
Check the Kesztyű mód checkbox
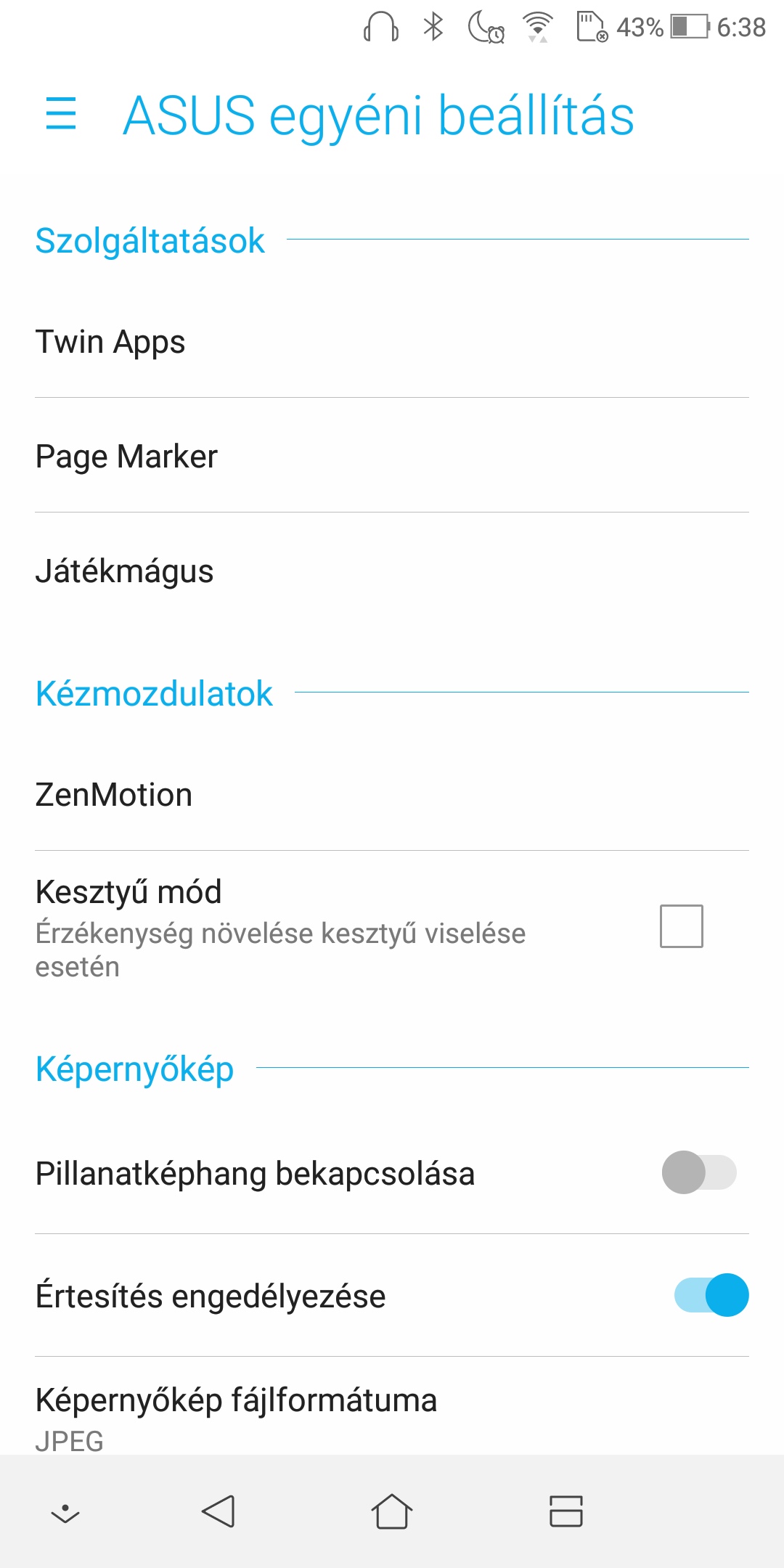pyautogui.click(x=681, y=926)
